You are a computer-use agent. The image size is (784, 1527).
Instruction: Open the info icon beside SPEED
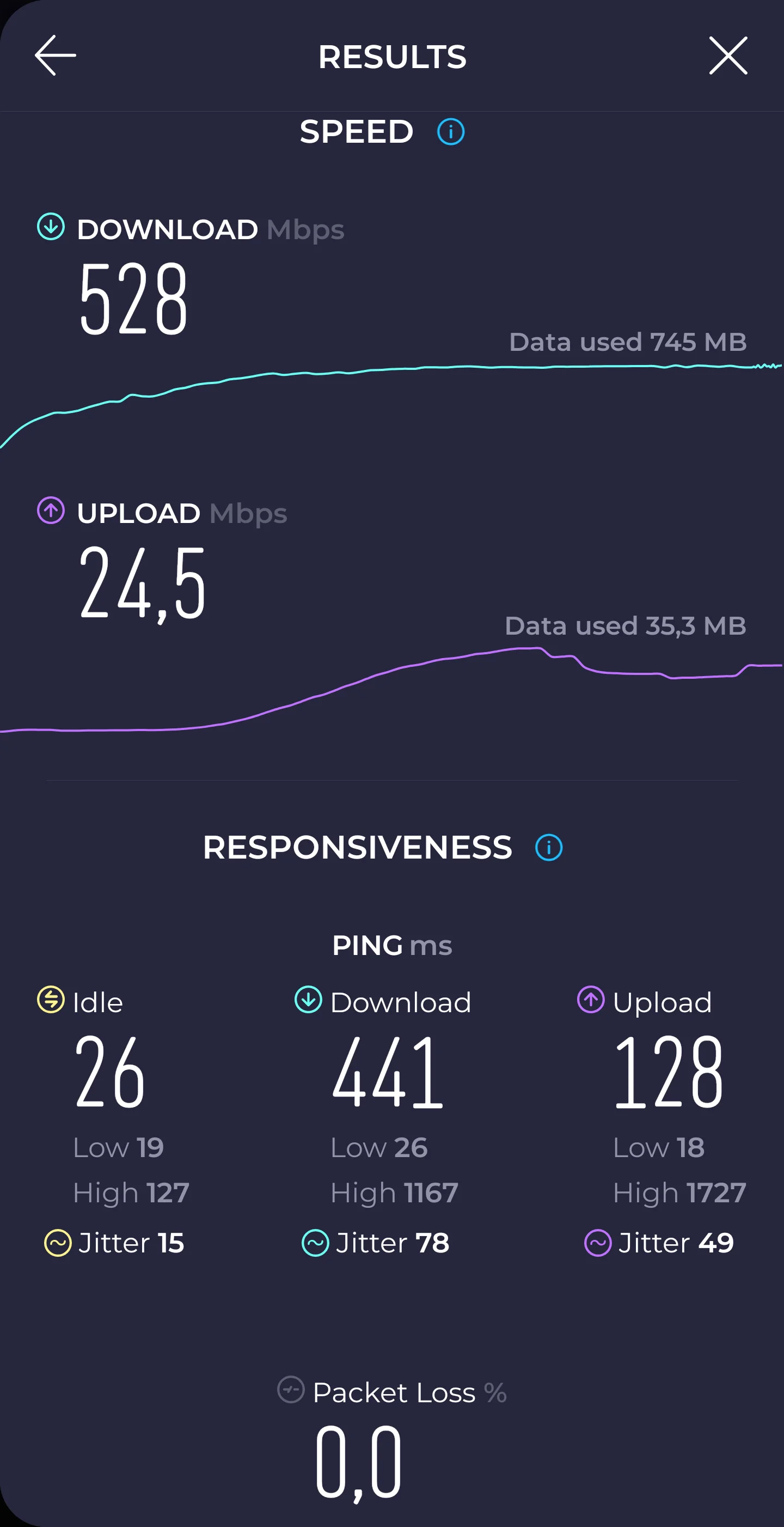point(451,132)
